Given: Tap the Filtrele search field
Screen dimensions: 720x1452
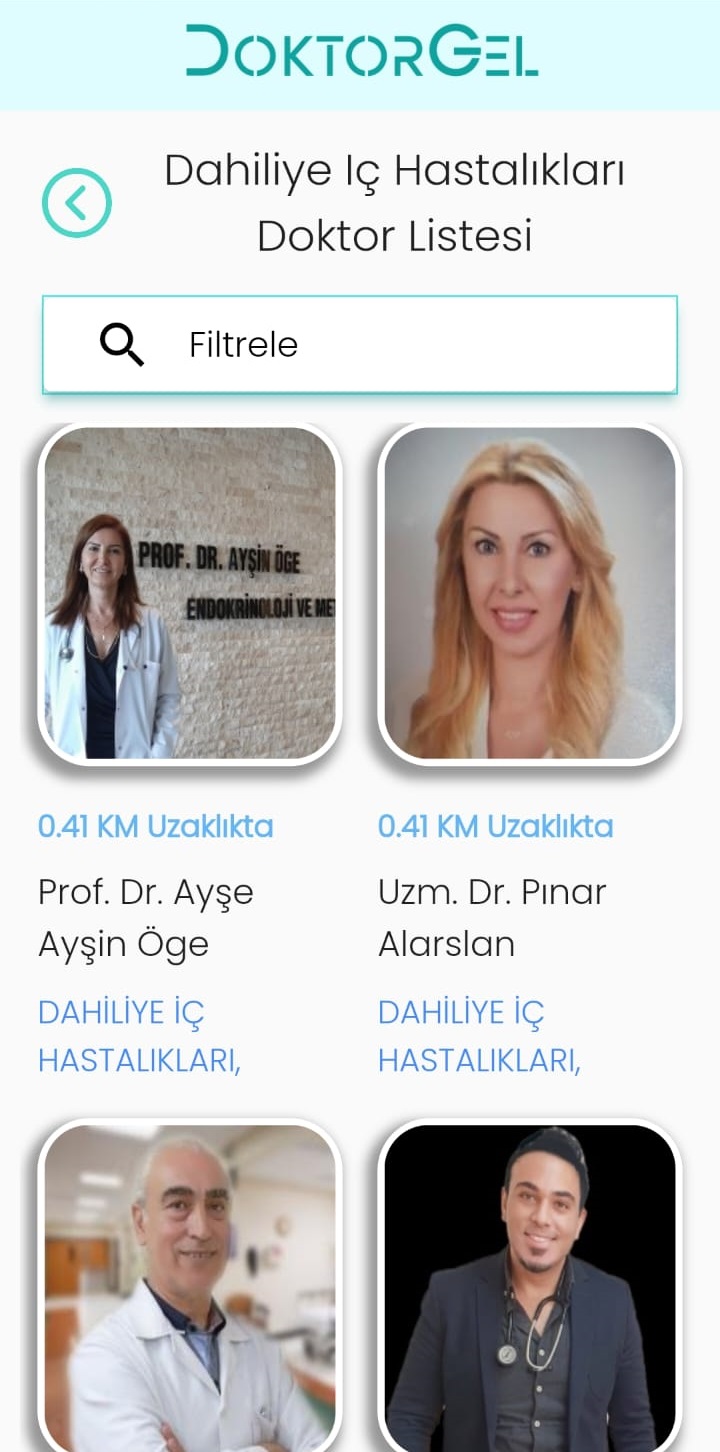Looking at the screenshot, I should (x=360, y=344).
